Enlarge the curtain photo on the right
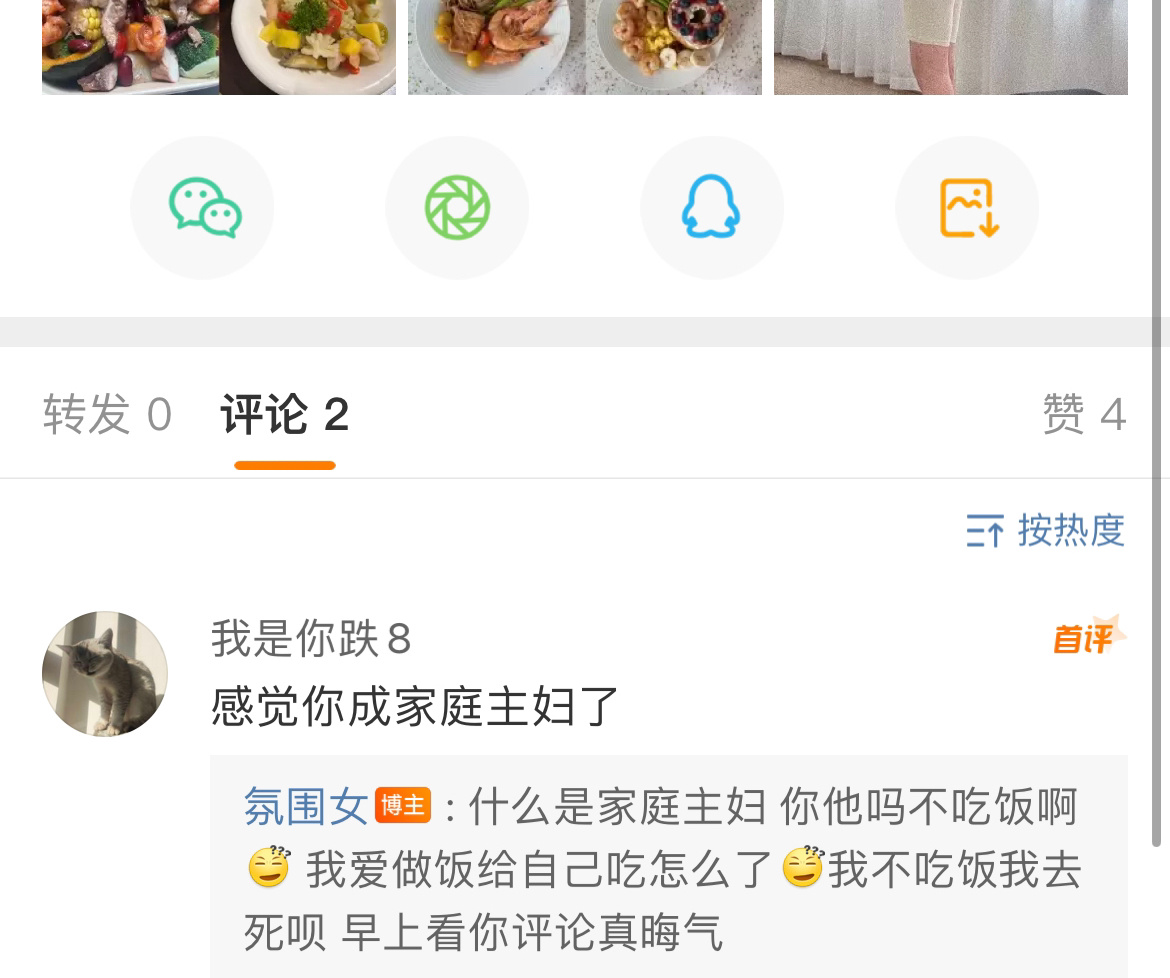The image size is (1170, 978). (x=950, y=47)
